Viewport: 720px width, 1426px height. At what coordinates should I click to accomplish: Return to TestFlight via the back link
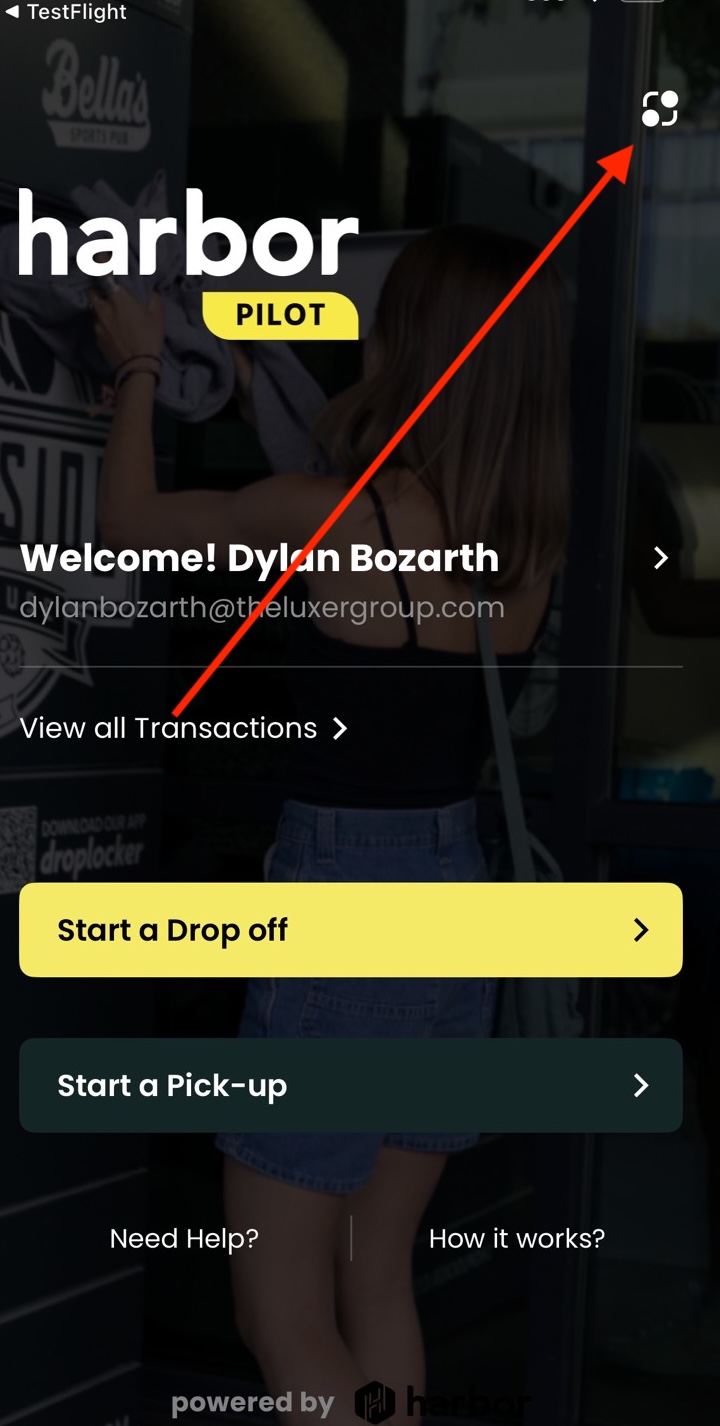coord(66,12)
